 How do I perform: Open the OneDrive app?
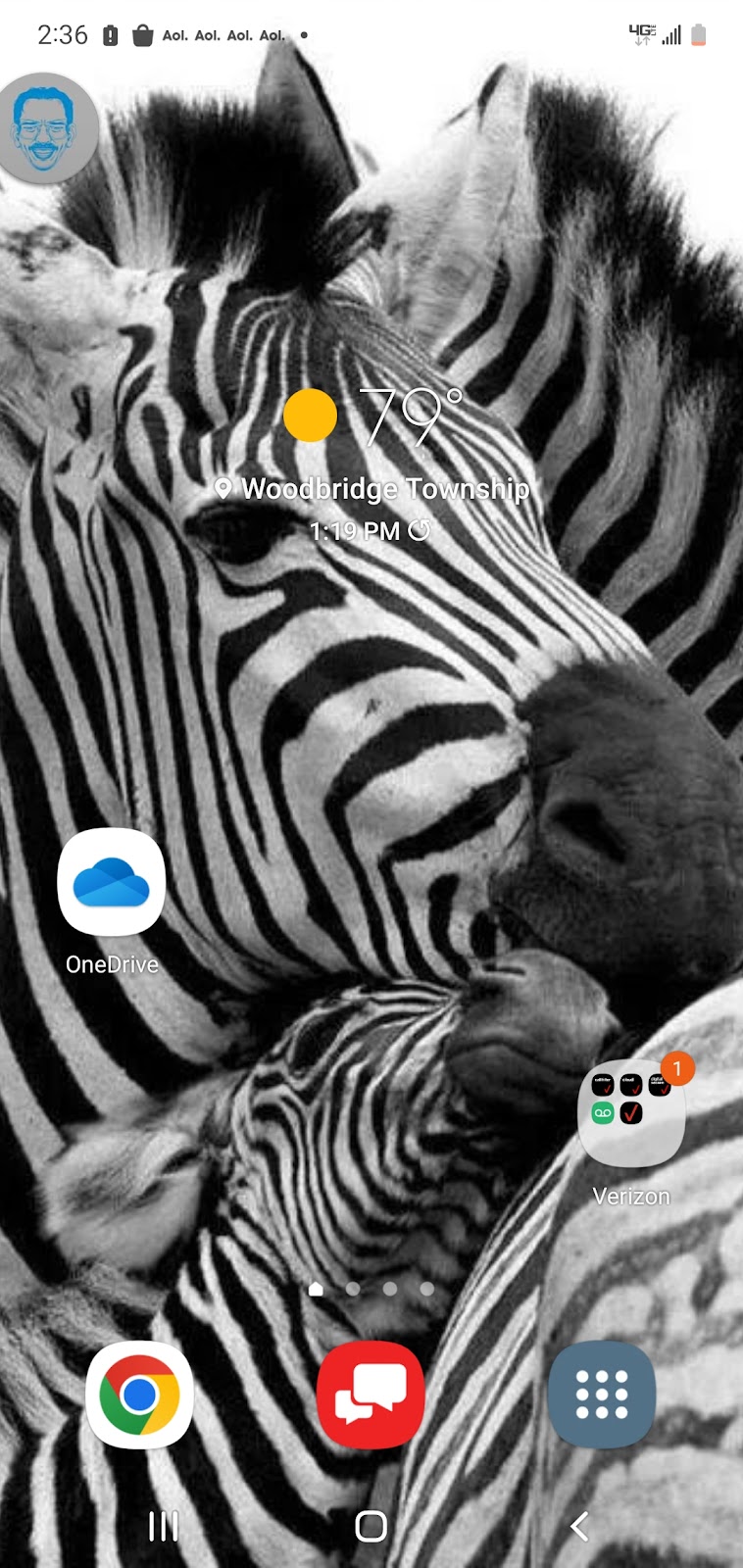tap(111, 882)
